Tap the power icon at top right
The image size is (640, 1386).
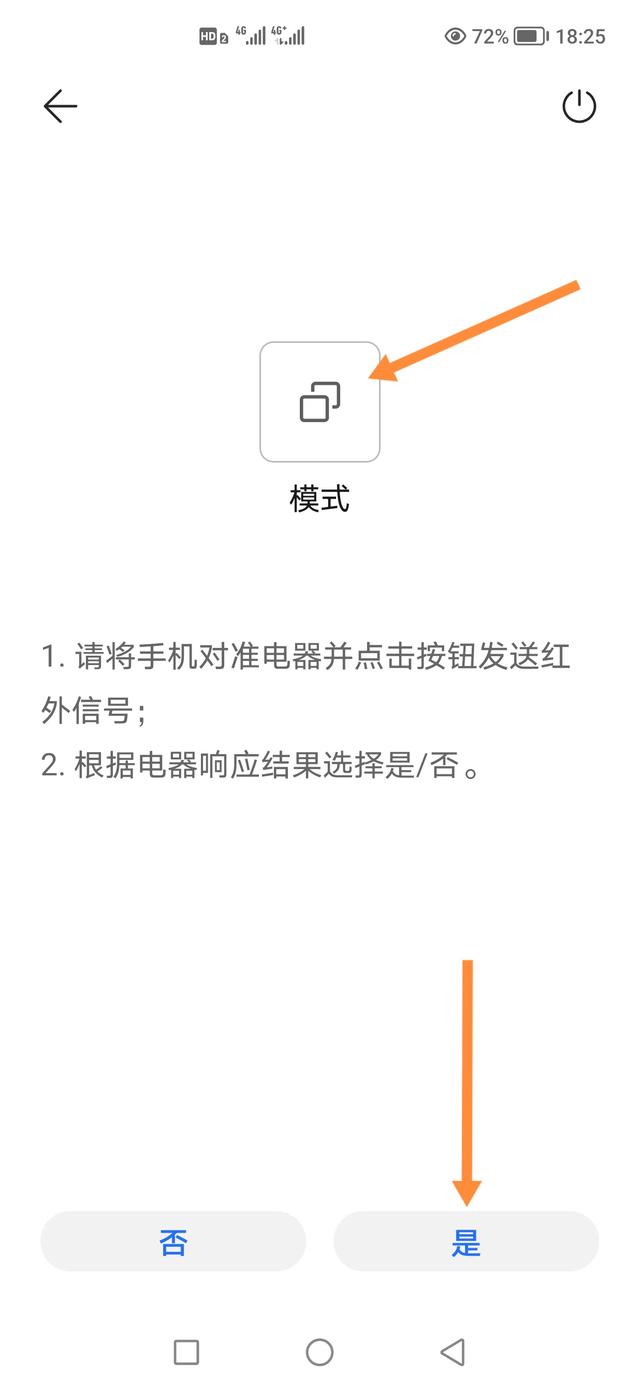coord(579,106)
